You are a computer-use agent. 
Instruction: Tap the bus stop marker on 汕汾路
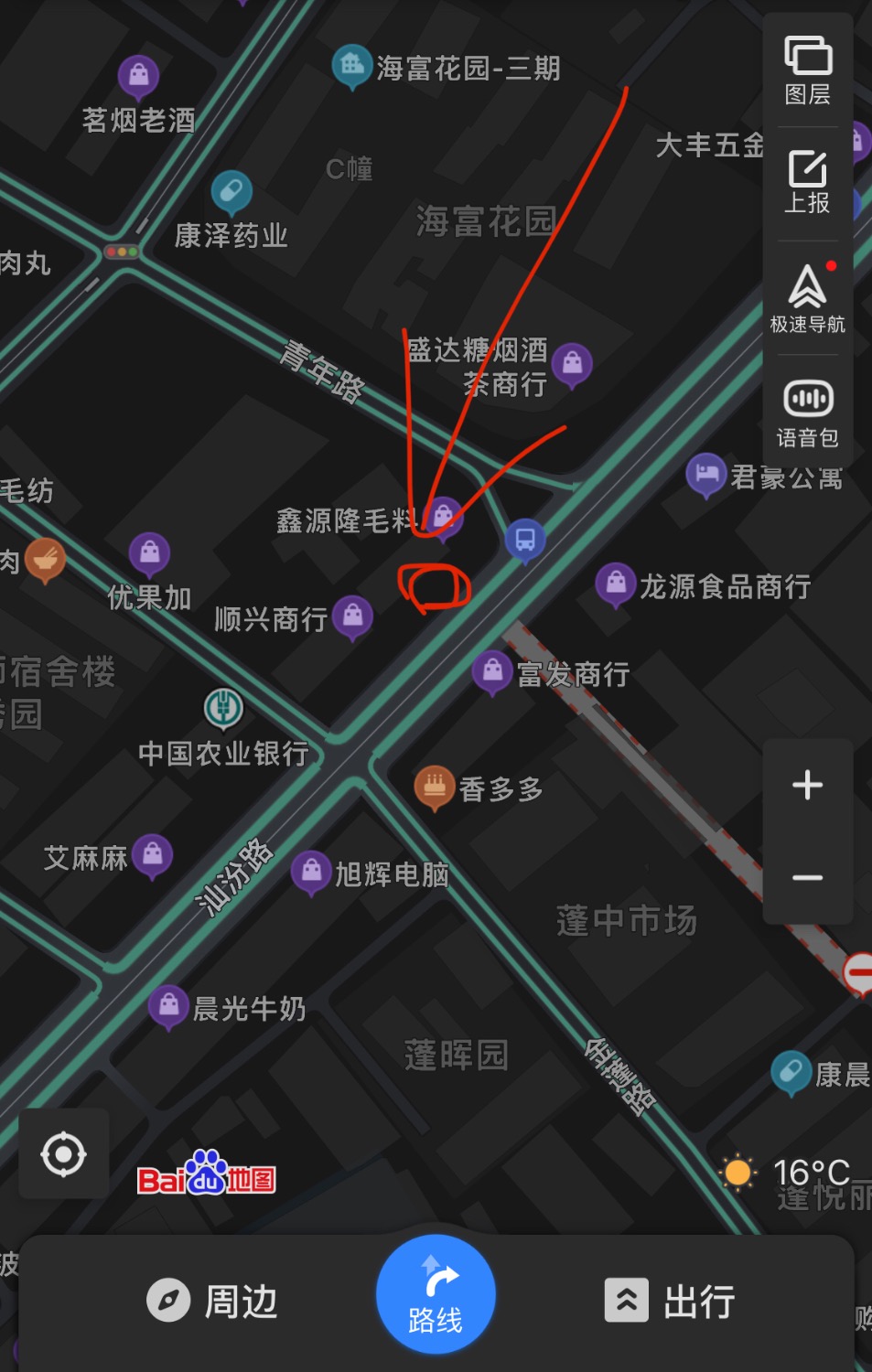[525, 539]
